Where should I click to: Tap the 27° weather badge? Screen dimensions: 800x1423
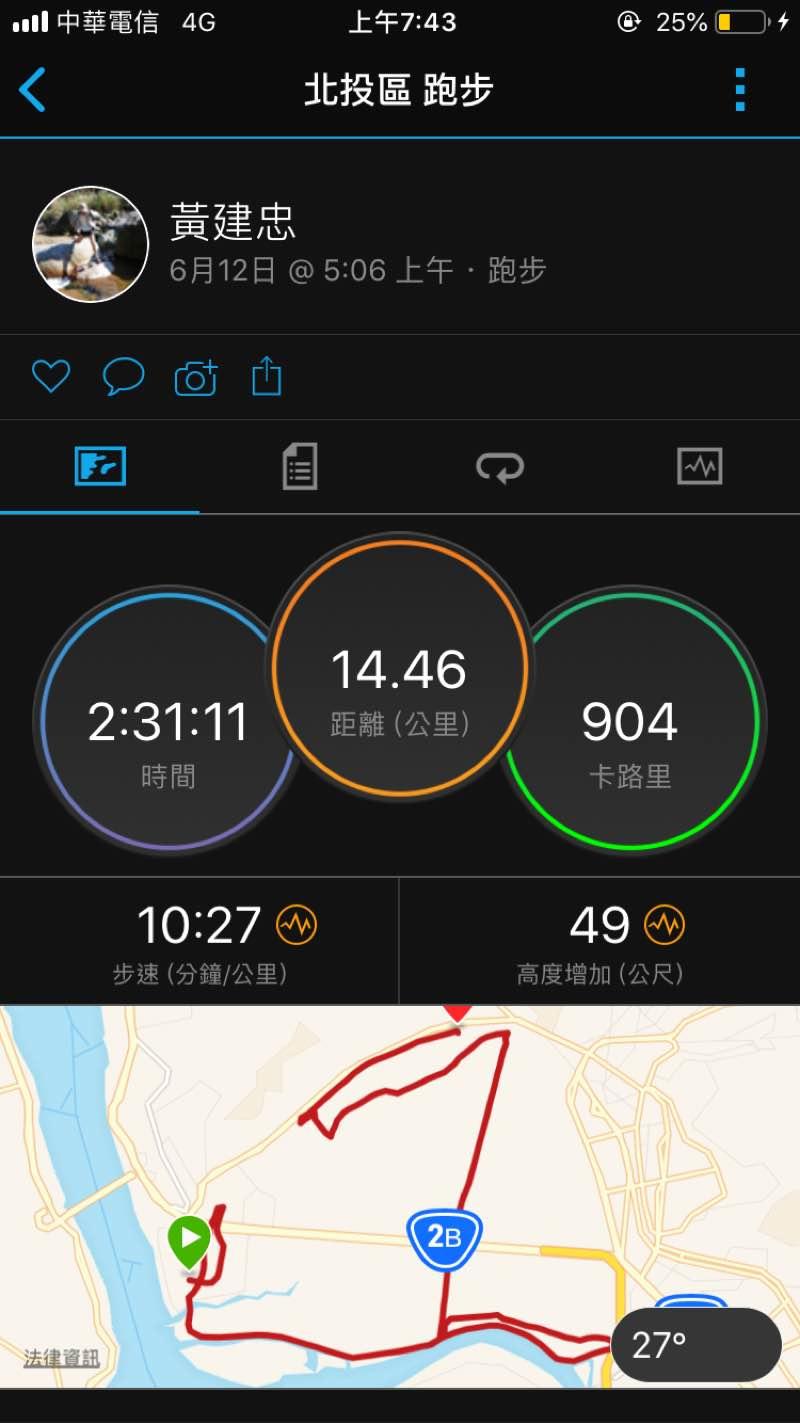click(695, 1345)
